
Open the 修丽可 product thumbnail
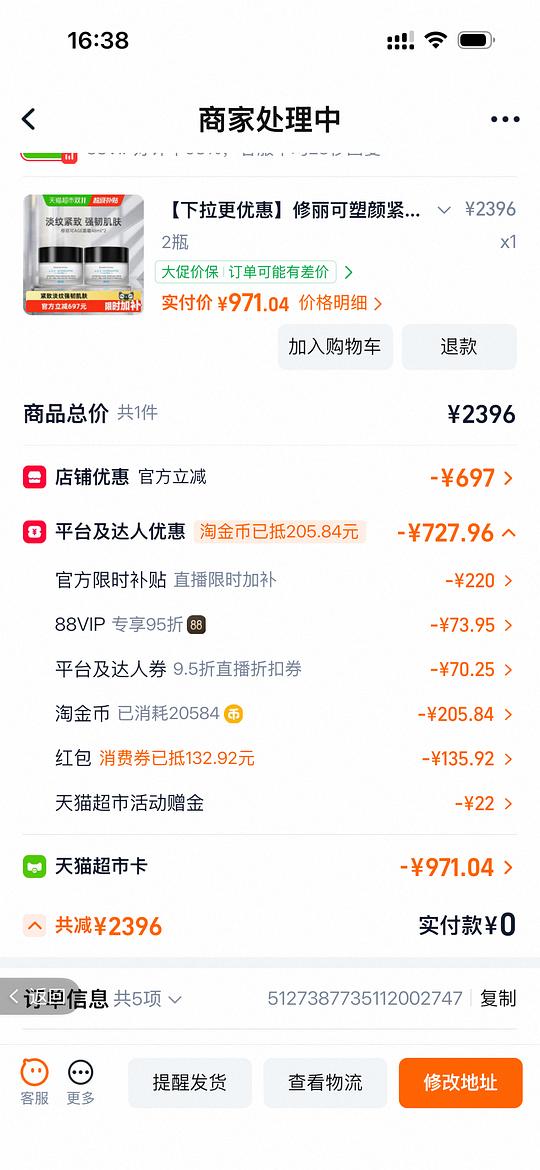point(83,254)
